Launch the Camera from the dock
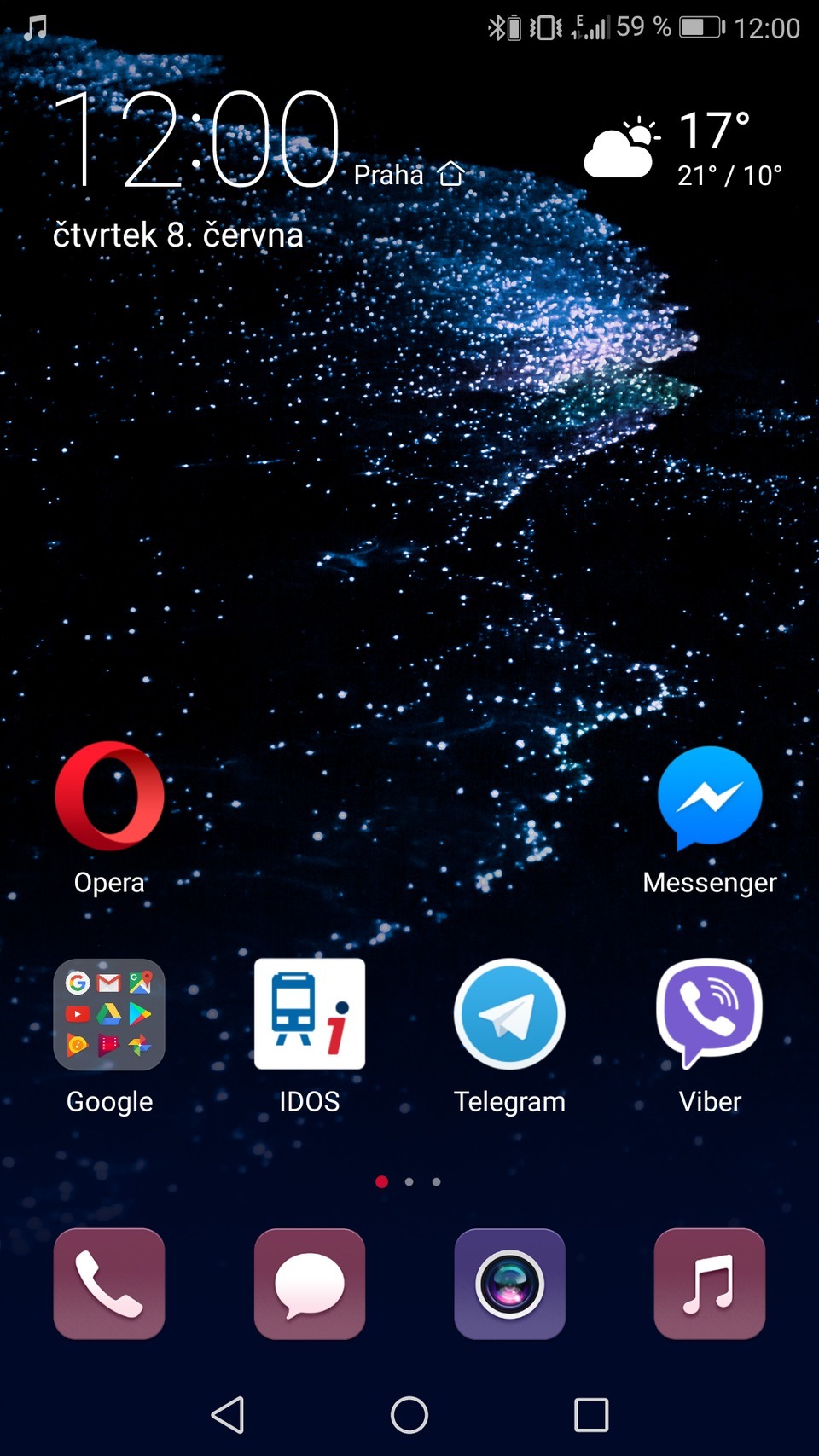 [509, 1285]
